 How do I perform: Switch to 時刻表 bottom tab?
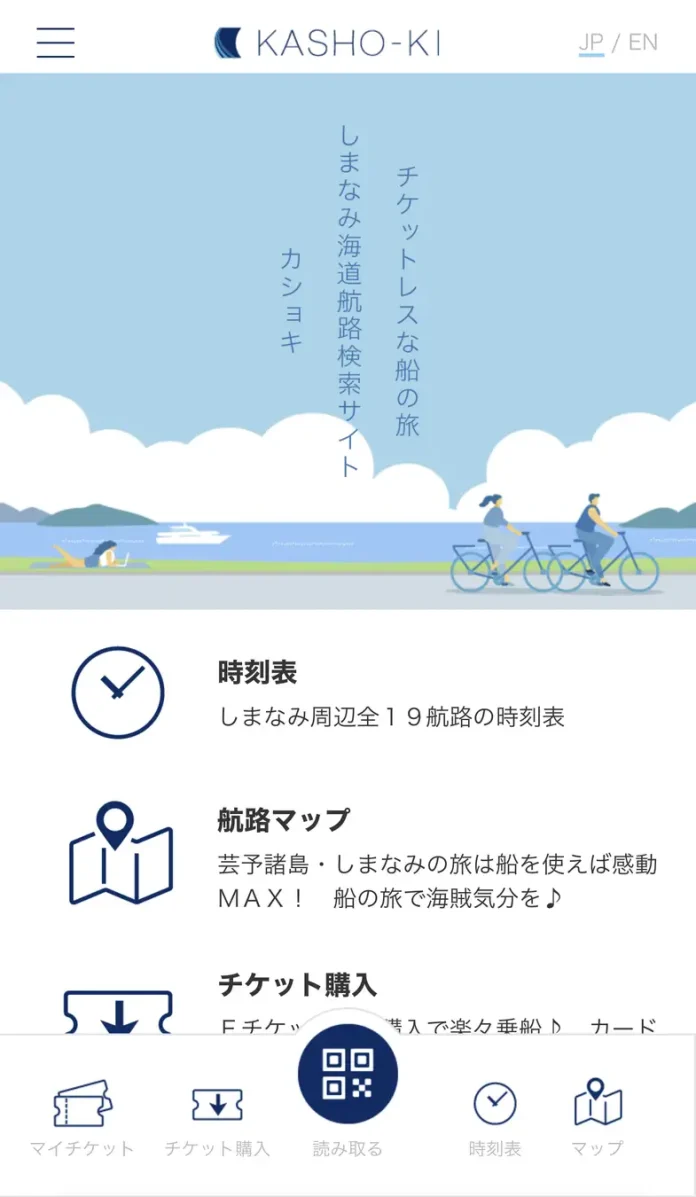tap(495, 1117)
